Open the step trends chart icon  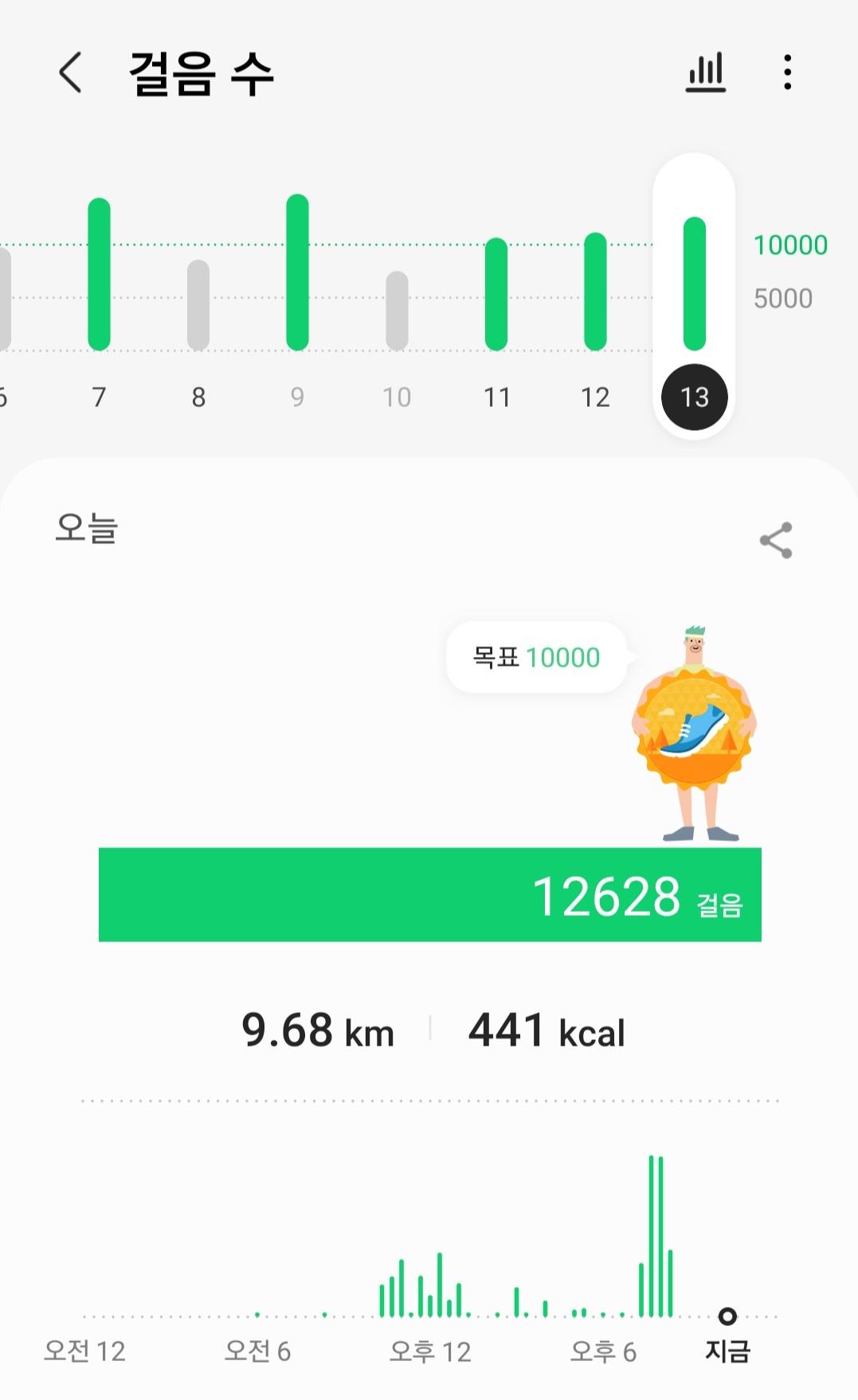tap(706, 73)
